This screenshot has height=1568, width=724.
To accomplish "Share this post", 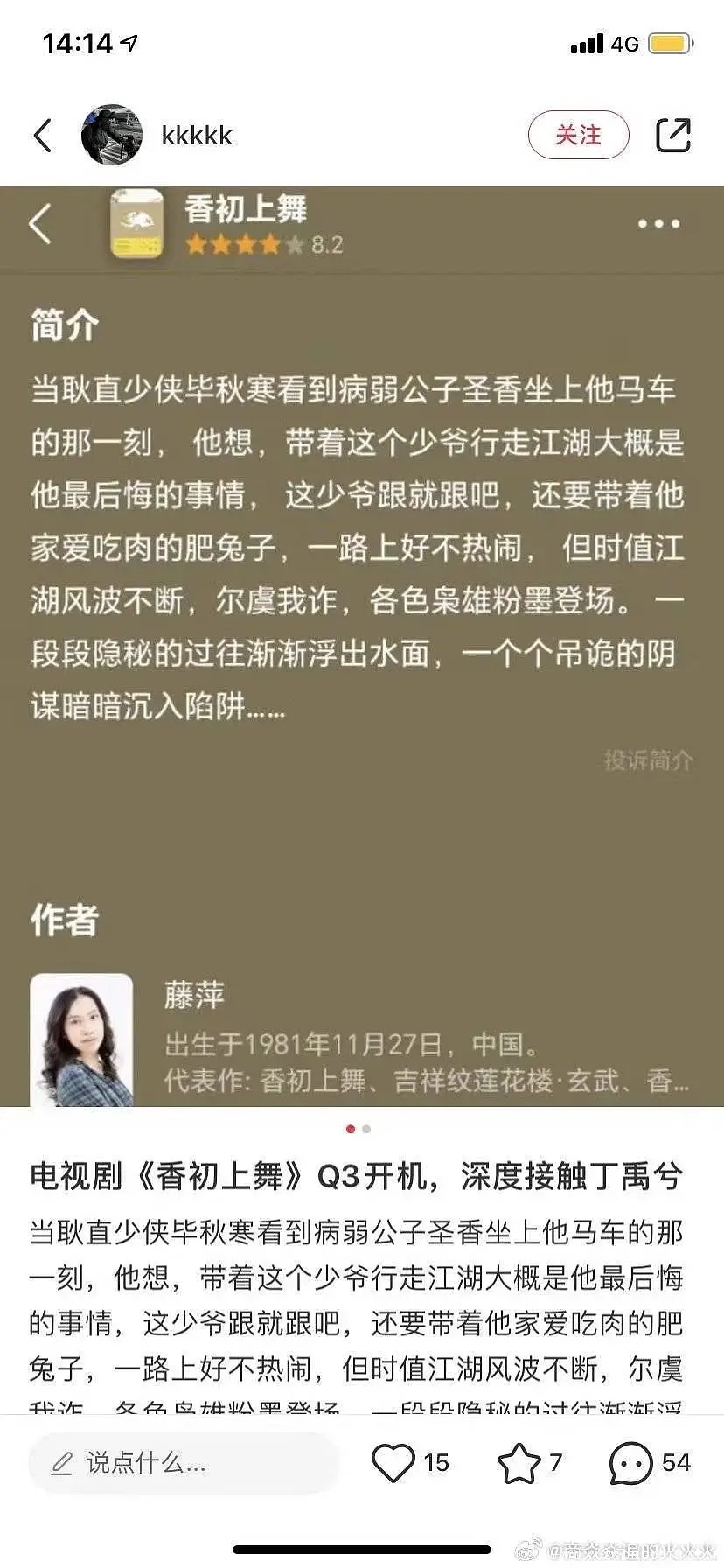I will coord(672,136).
